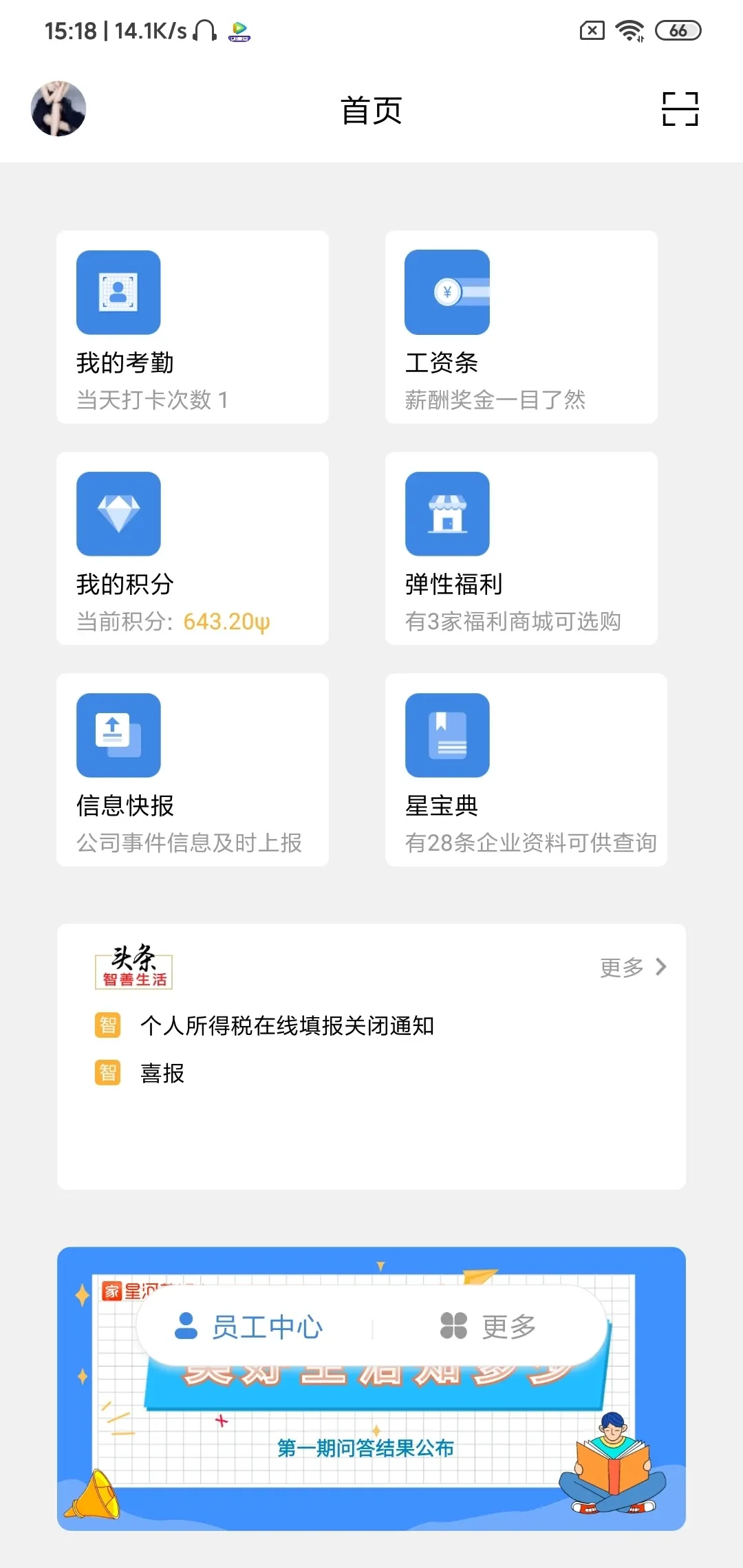Tap the 工资条 payslip icon
Image resolution: width=743 pixels, height=1568 pixels.
pos(446,292)
